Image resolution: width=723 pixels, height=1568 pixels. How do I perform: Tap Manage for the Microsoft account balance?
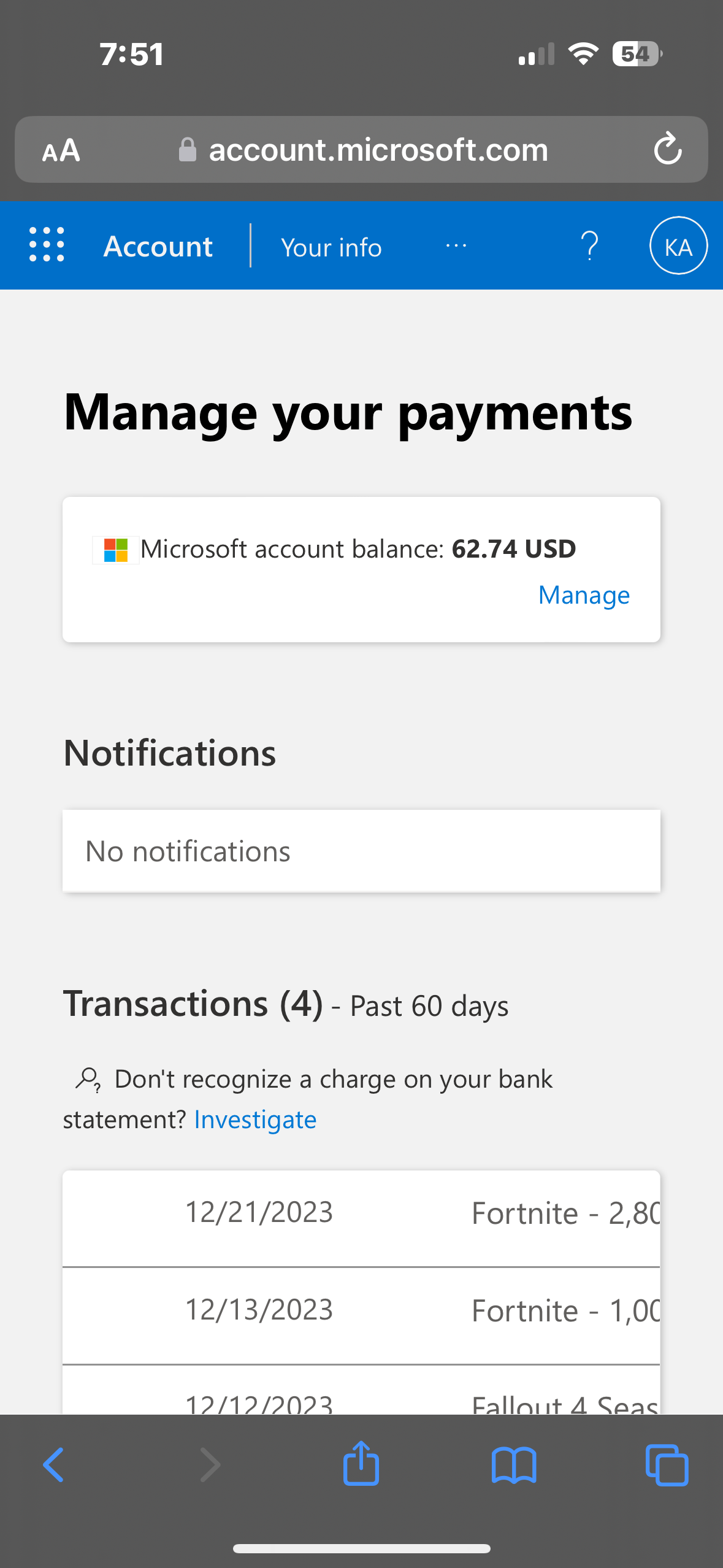click(x=584, y=595)
